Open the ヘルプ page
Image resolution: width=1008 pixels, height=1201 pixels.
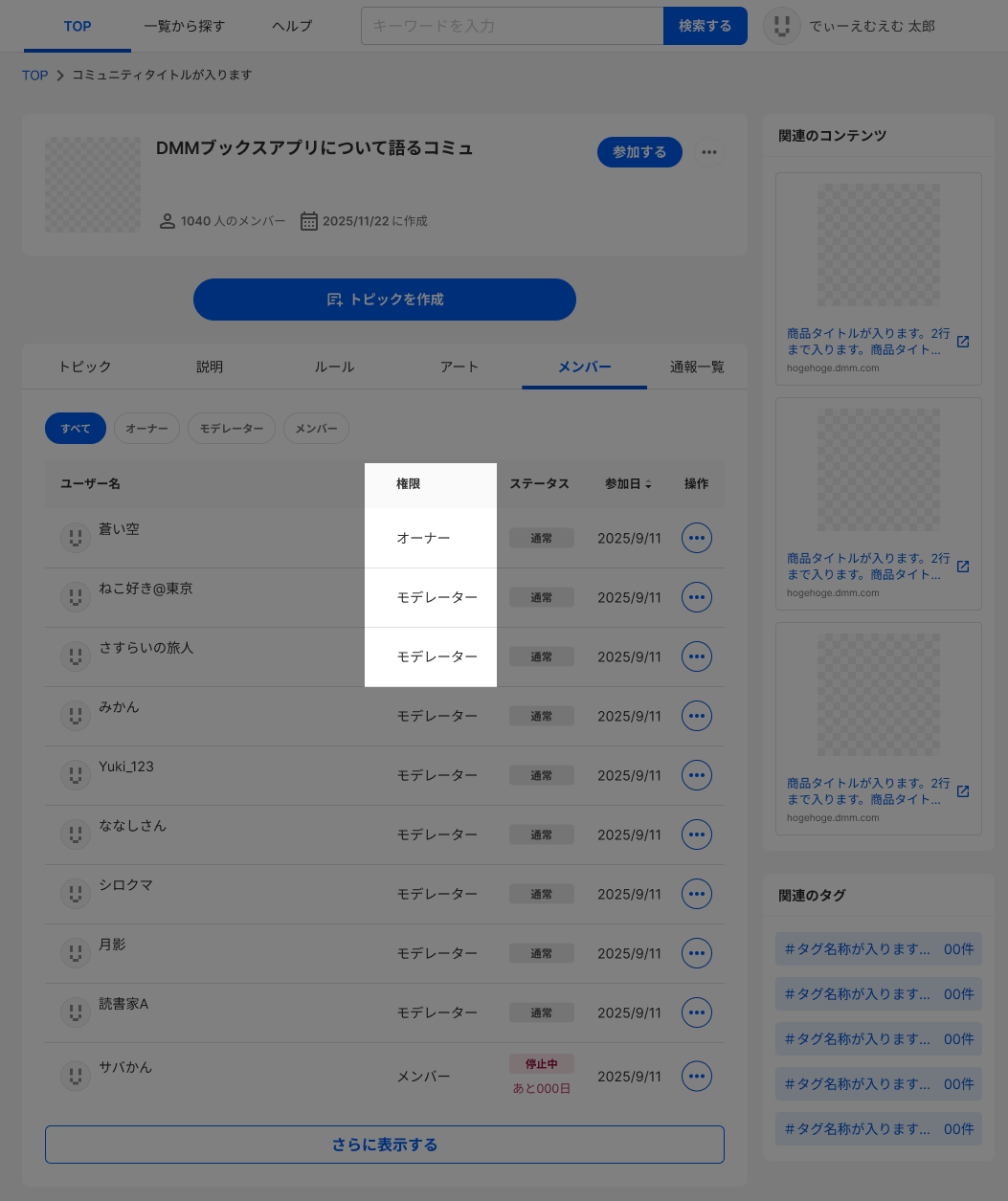coord(292,26)
